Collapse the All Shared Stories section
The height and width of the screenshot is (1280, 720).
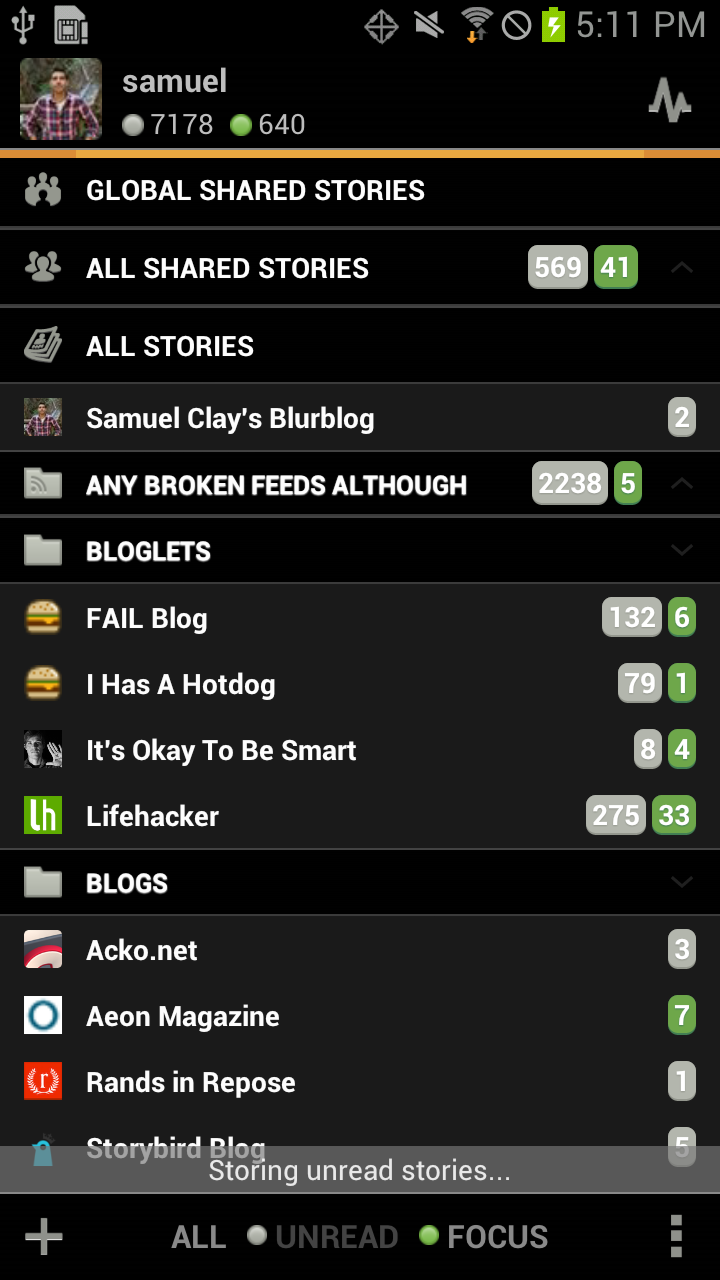tap(682, 268)
